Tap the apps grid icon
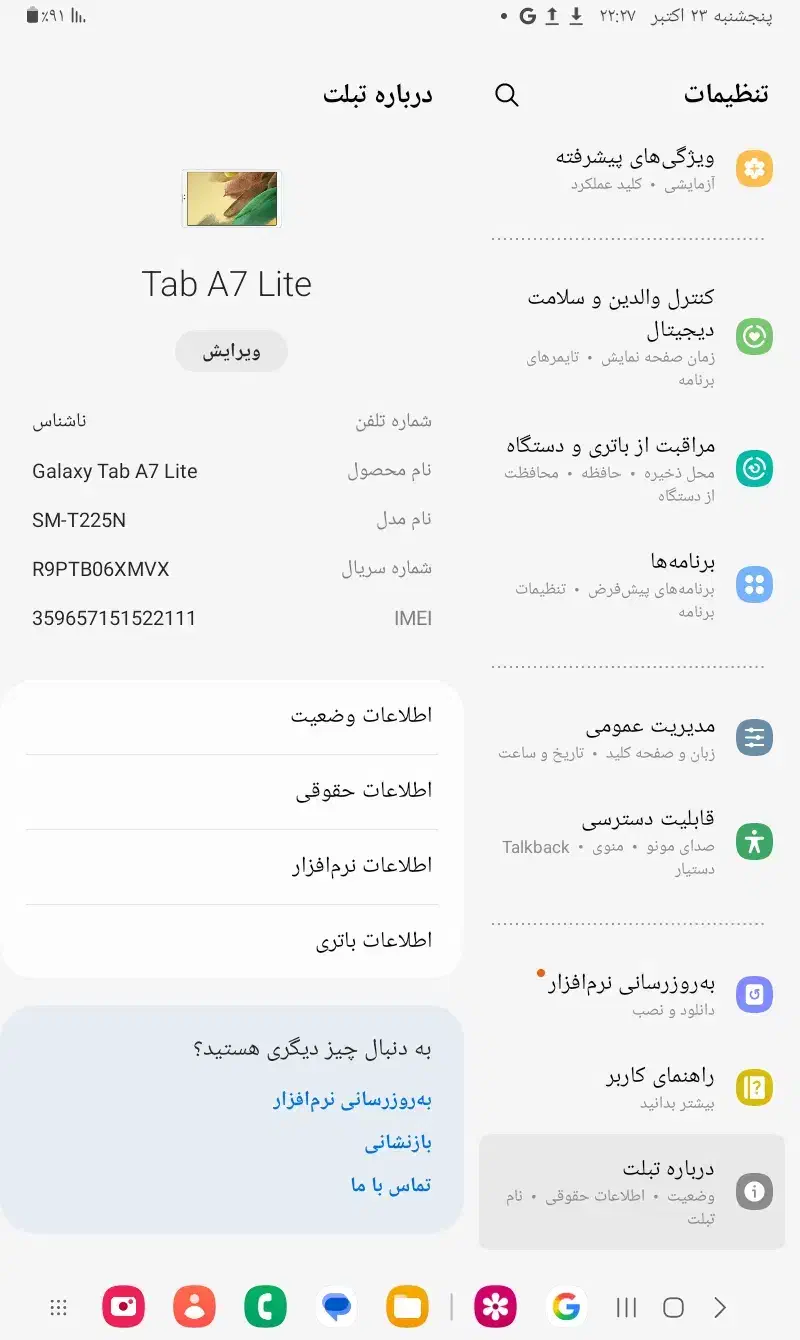The image size is (800, 1340). point(754,582)
